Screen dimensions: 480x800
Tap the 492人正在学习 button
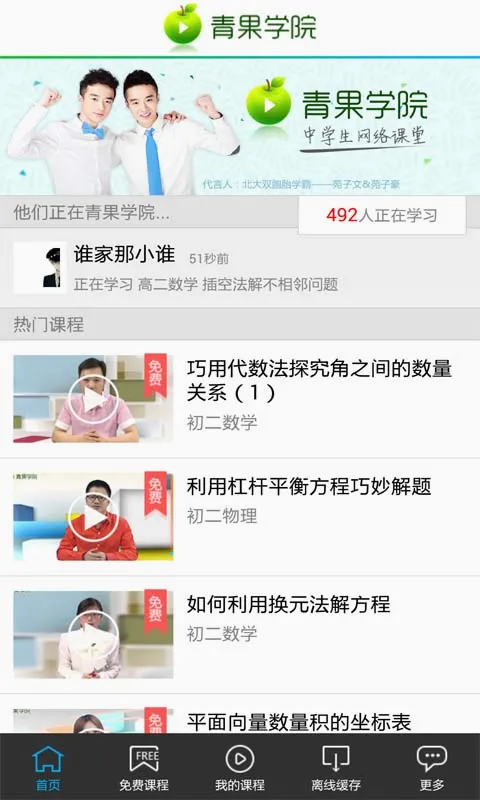tap(382, 215)
